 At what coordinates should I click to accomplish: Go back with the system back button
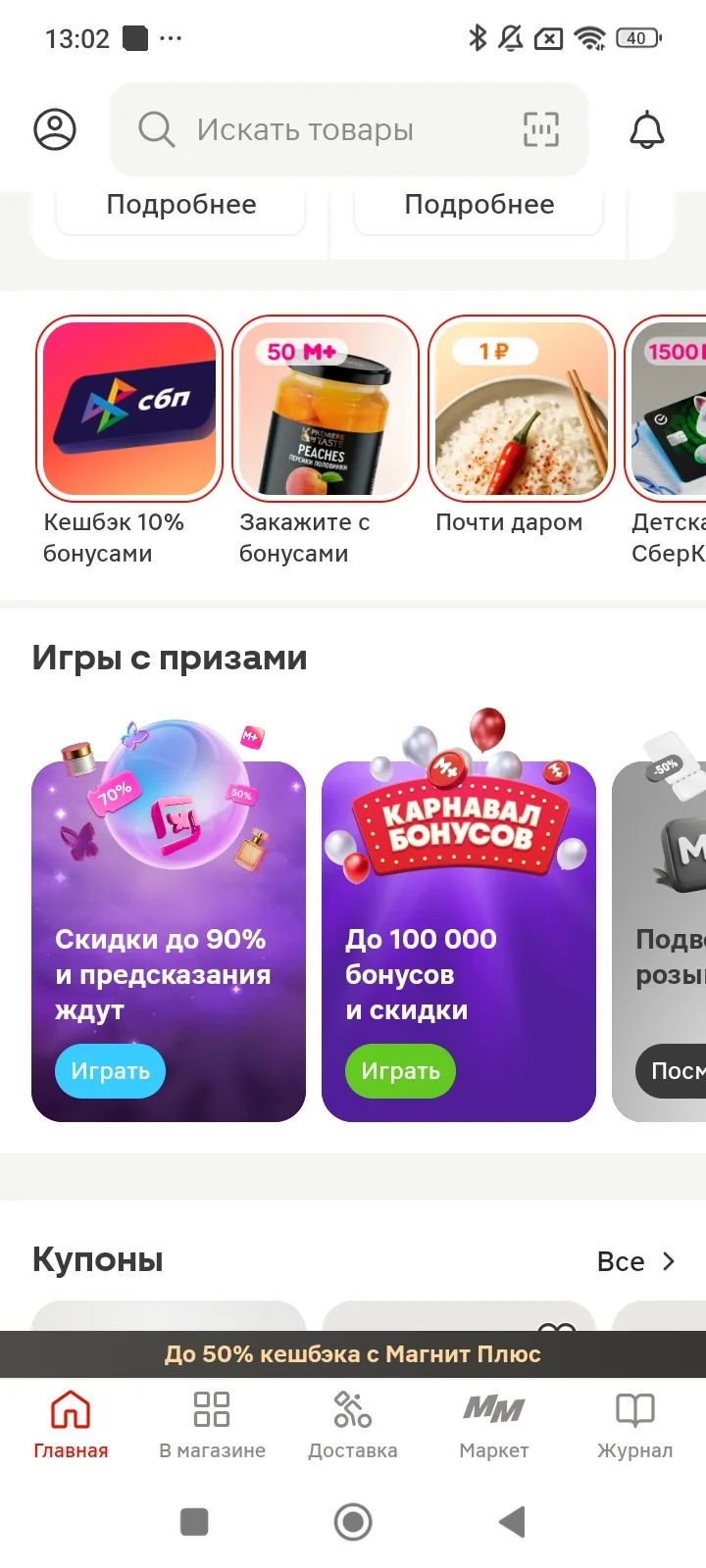pos(512,1522)
